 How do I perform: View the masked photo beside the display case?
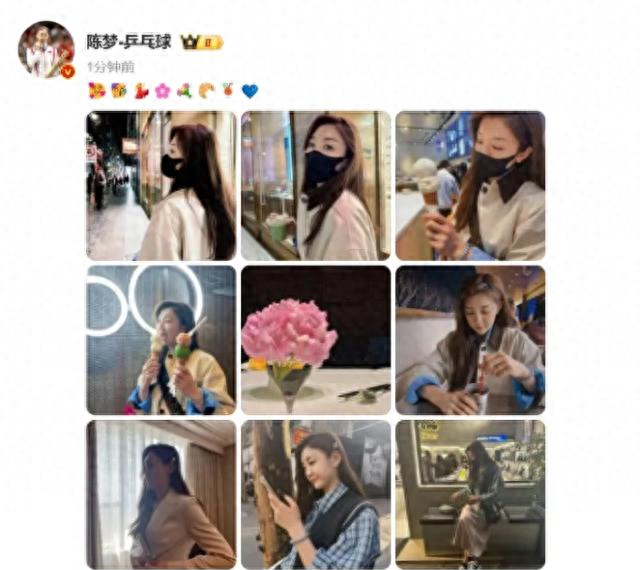tap(316, 186)
